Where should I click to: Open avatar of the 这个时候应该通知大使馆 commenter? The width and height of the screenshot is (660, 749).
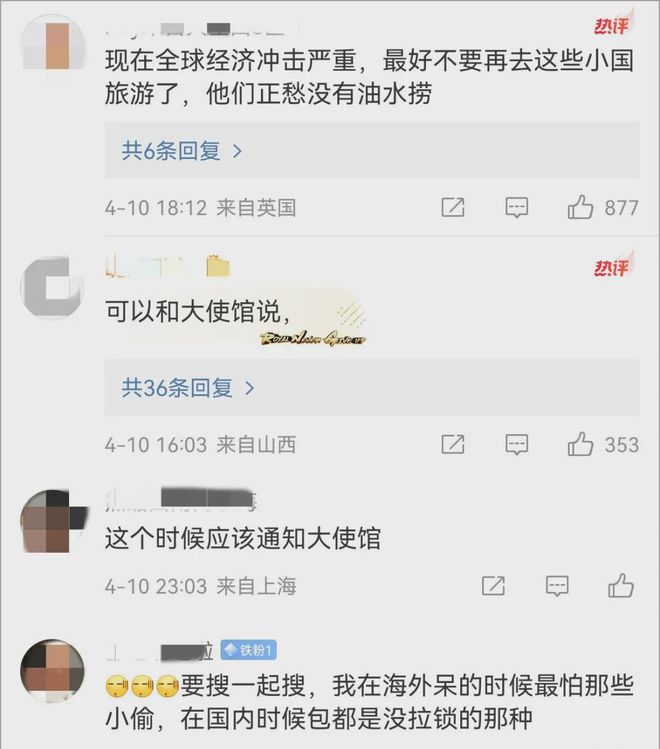click(x=52, y=521)
